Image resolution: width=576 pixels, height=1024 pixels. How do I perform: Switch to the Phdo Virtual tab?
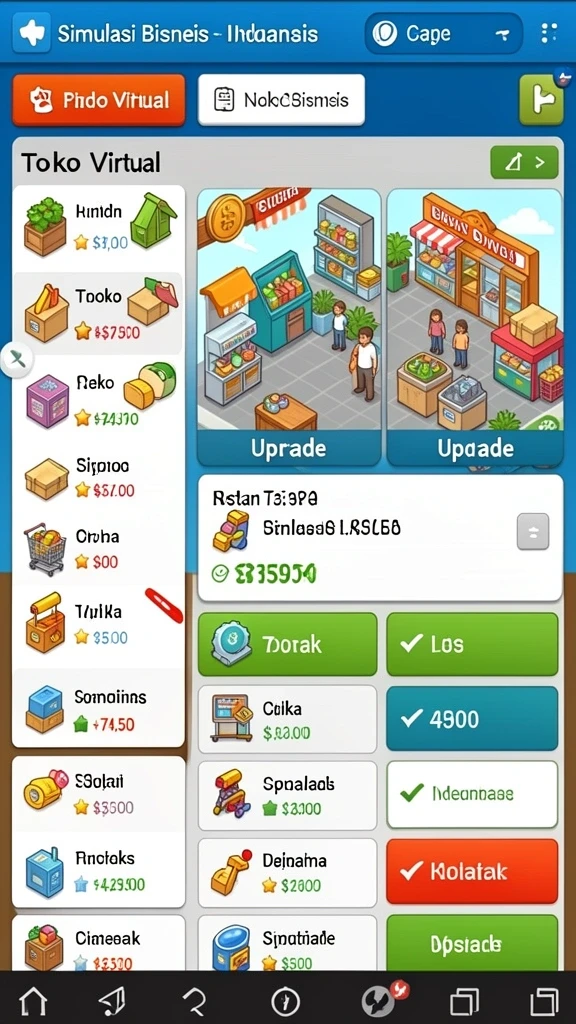(99, 100)
